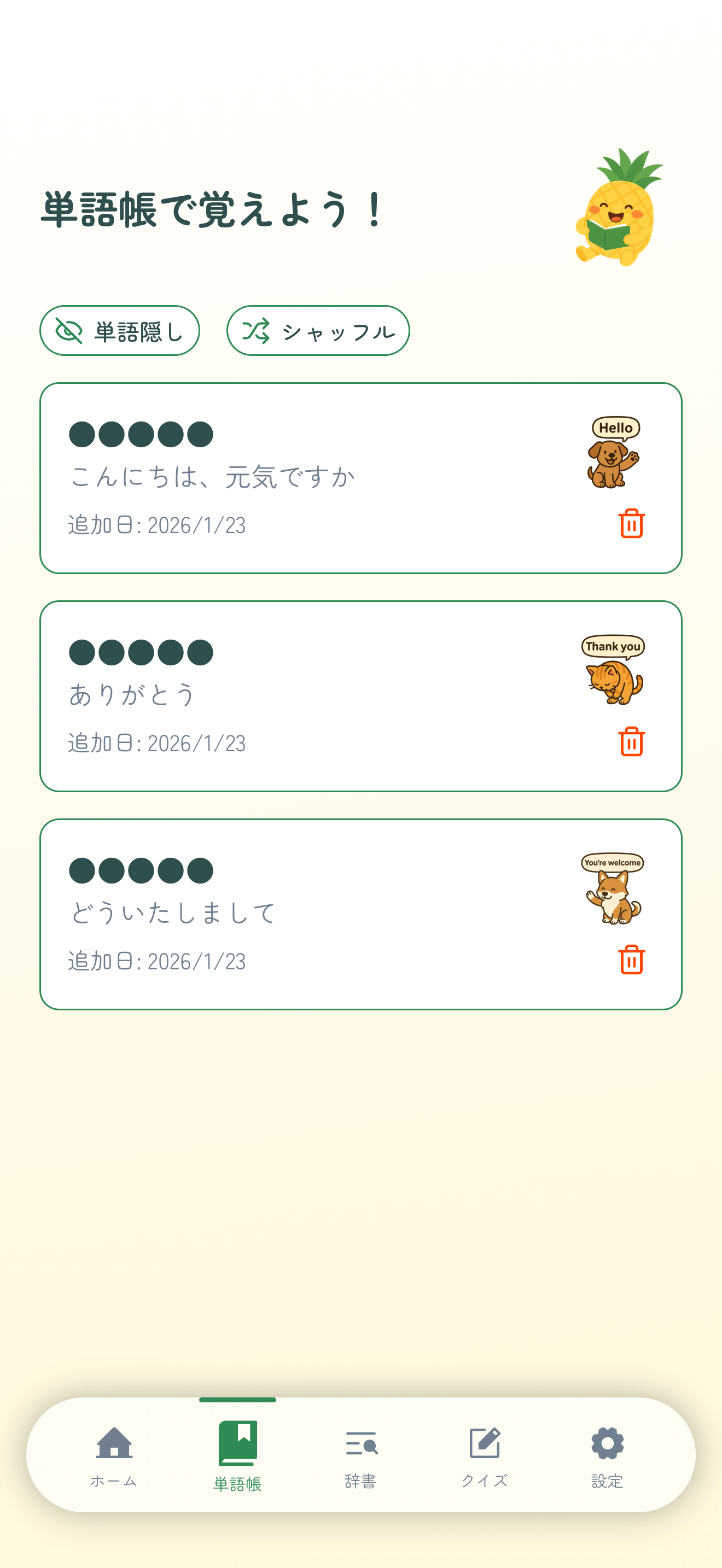The width and height of the screenshot is (722, 1568).
Task: Delete the ありがとう card via trash icon
Action: point(632,742)
